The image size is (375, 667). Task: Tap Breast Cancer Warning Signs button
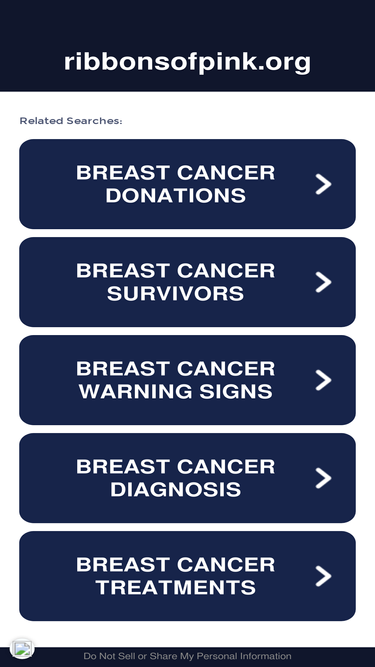(x=188, y=380)
